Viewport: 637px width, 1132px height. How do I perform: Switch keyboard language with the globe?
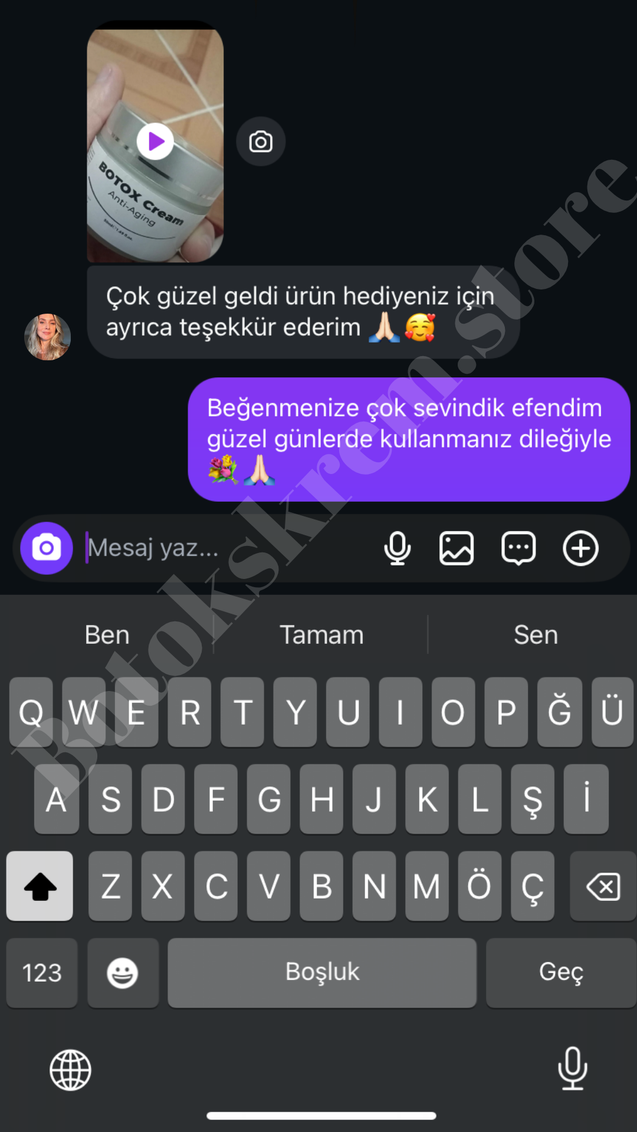70,1070
